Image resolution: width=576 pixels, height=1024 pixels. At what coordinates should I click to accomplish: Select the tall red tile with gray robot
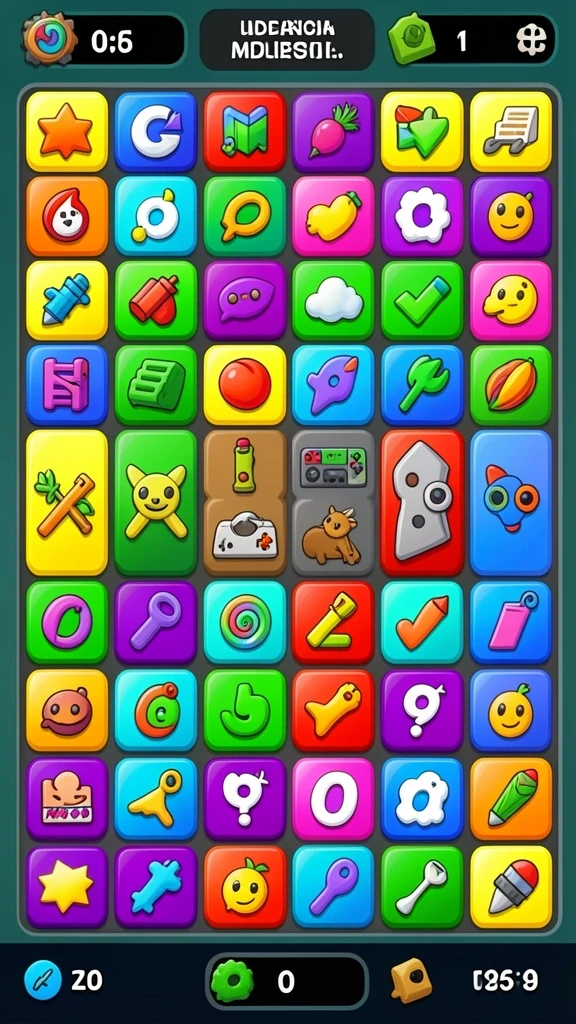[x=422, y=503]
